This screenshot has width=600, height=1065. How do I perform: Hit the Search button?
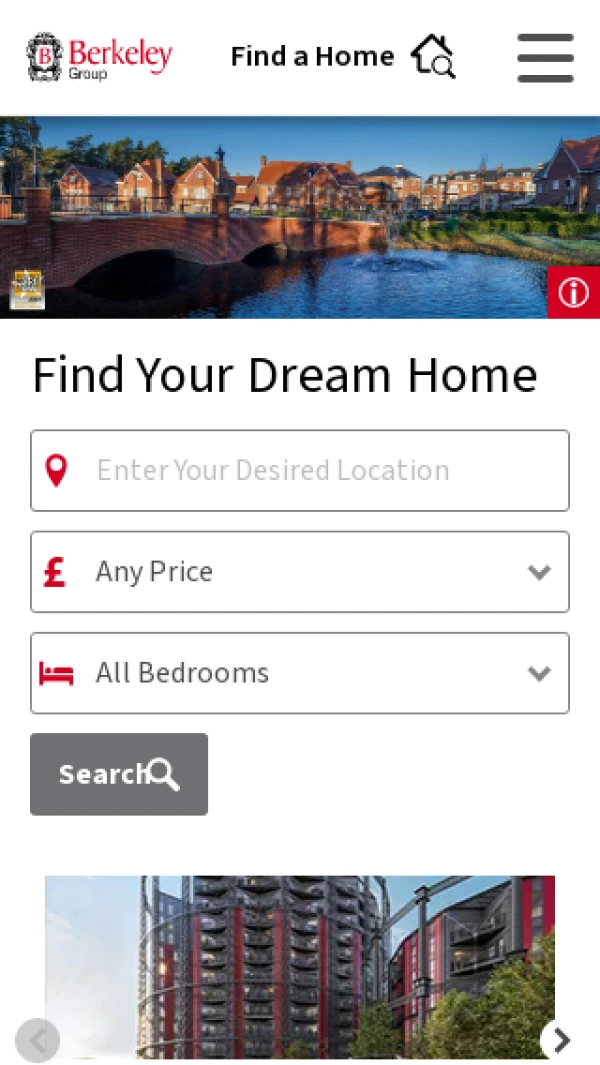point(119,774)
